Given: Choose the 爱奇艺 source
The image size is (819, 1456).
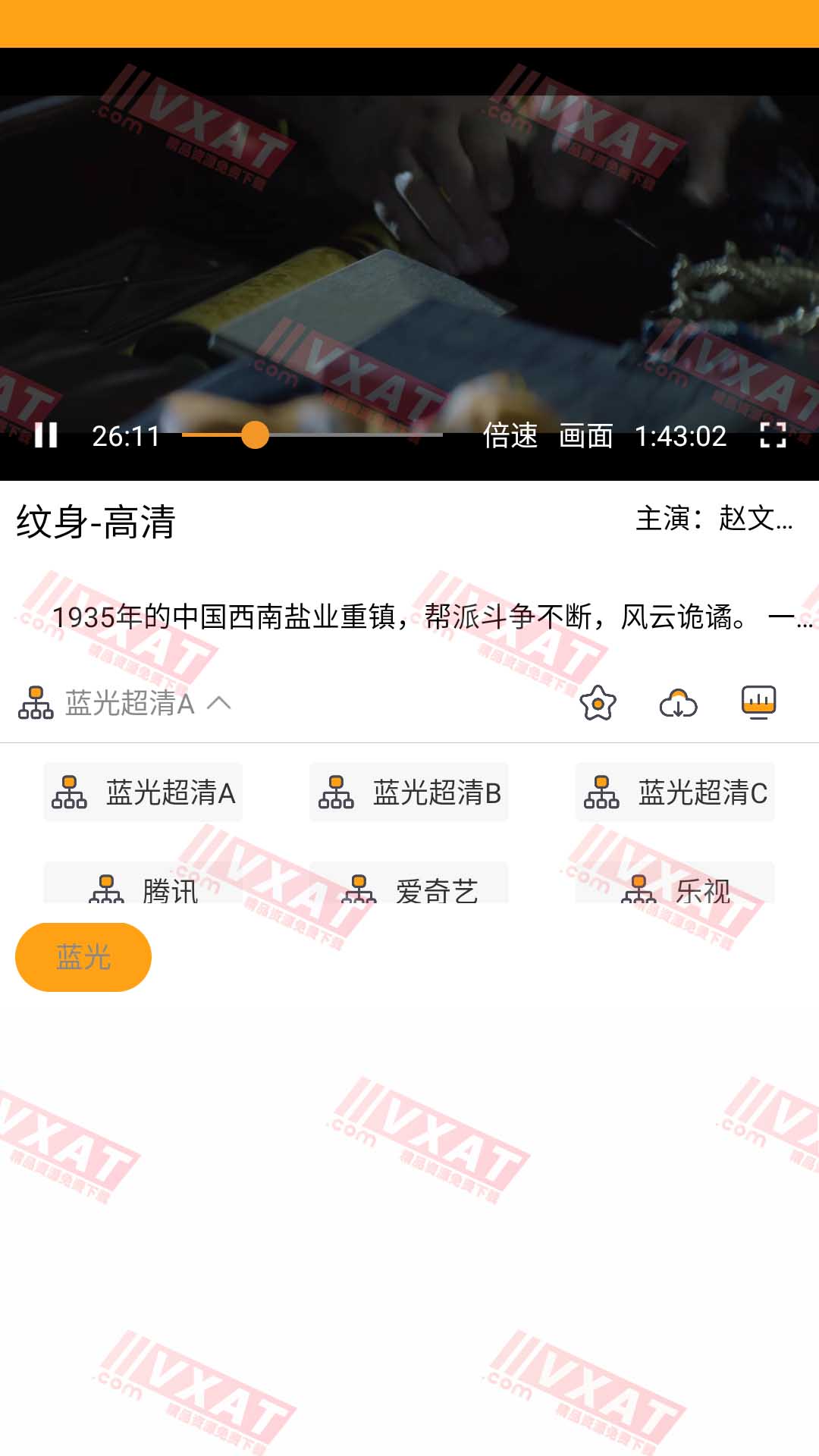Looking at the screenshot, I should [x=409, y=886].
